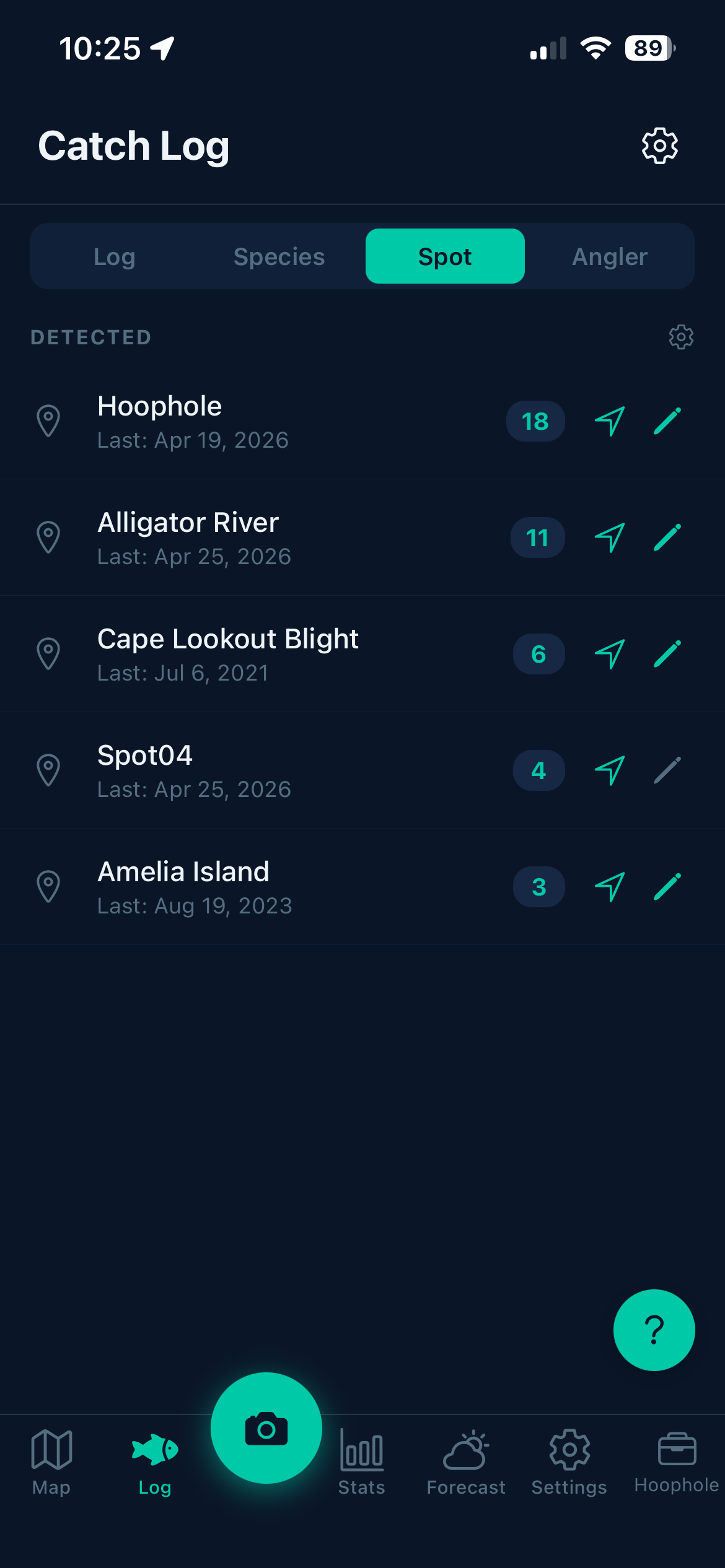Open the Stats tab
The height and width of the screenshot is (1568, 725).
click(362, 1461)
